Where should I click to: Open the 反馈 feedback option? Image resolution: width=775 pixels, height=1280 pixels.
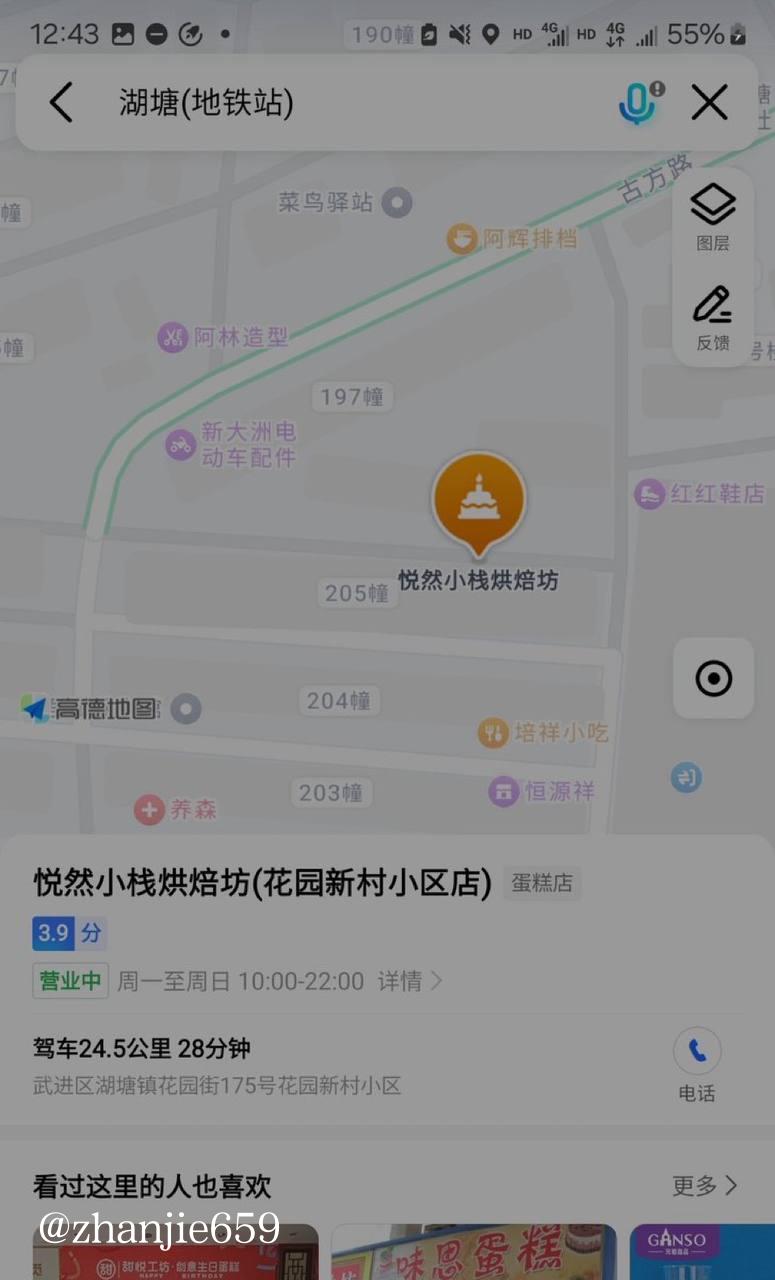(x=713, y=317)
